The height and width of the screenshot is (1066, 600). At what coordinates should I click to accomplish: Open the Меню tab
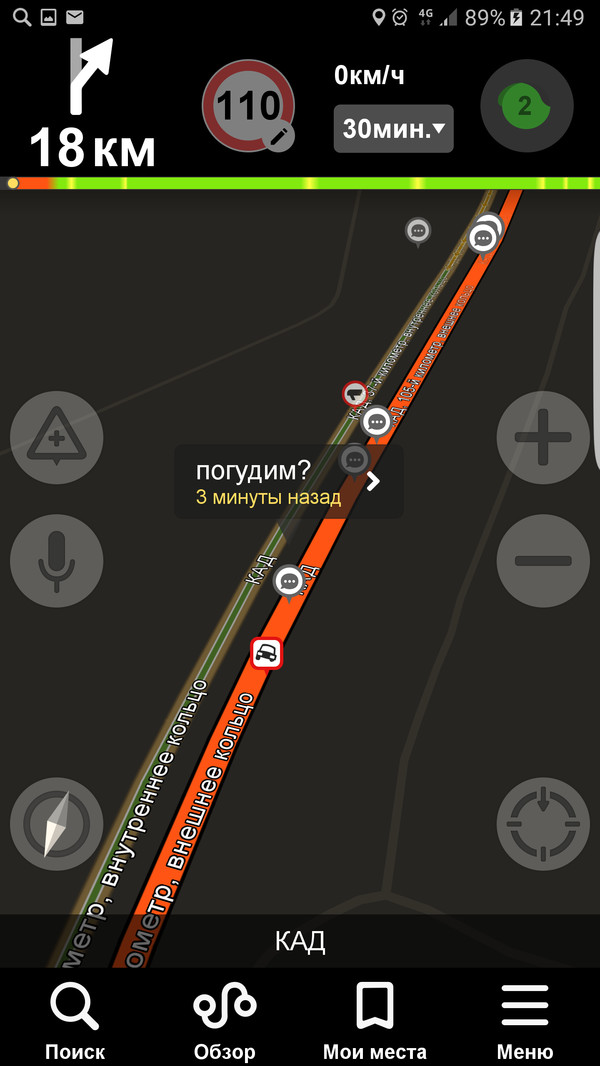524,1020
